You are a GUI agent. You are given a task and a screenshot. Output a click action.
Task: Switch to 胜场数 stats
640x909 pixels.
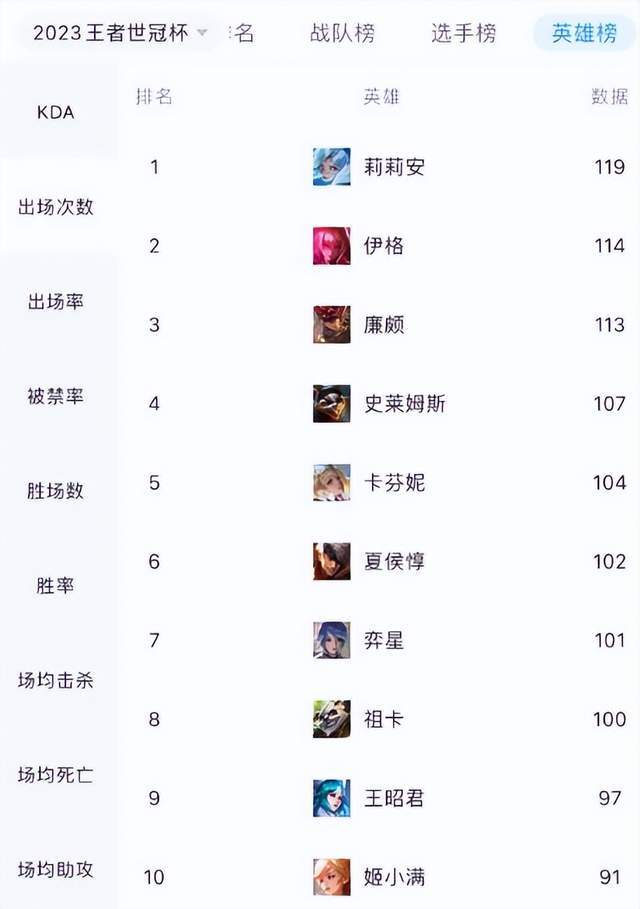coord(56,491)
